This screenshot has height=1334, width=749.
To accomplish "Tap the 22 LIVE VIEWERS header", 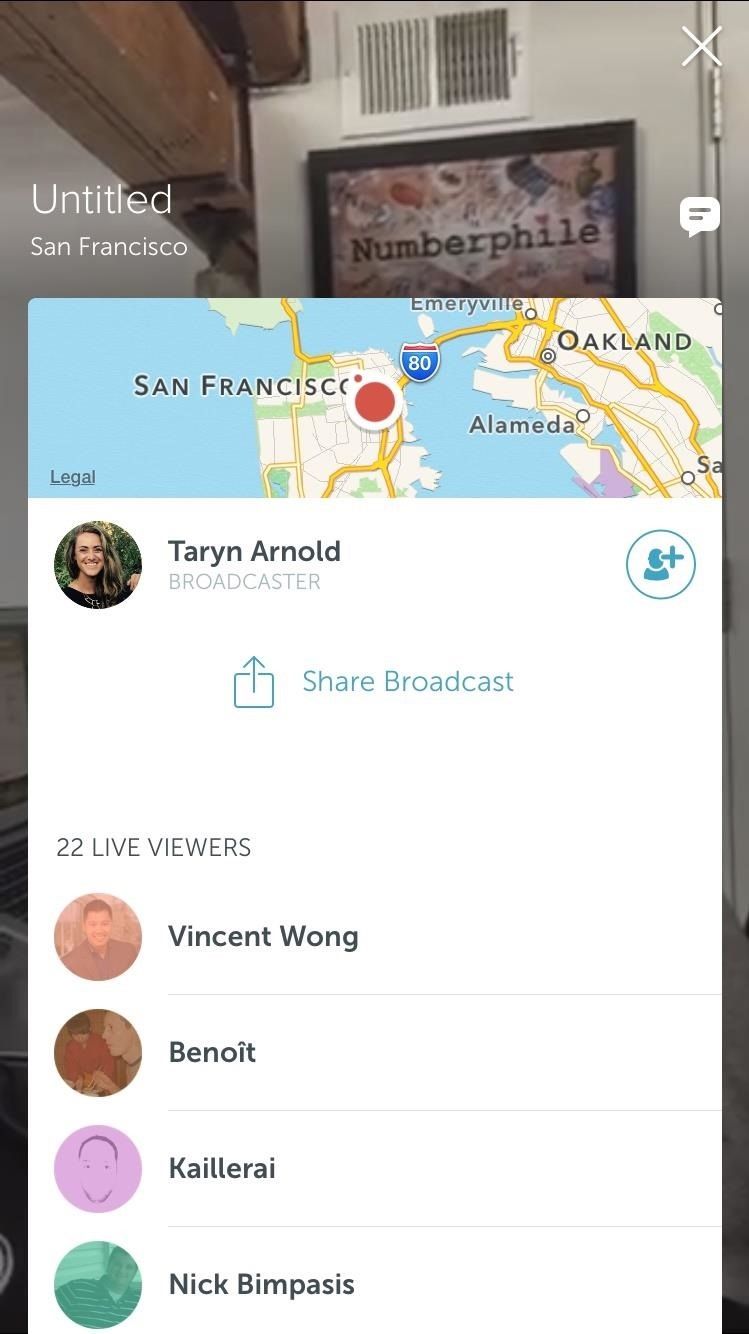I will 154,847.
